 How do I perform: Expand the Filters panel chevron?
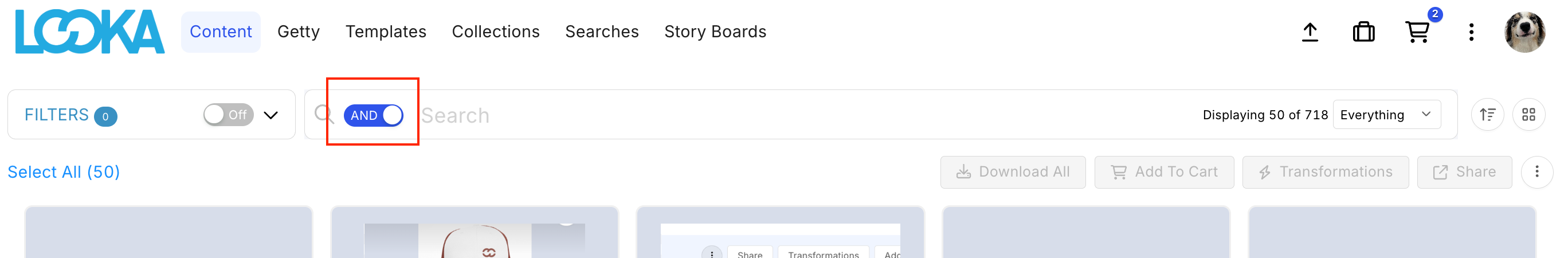click(271, 115)
